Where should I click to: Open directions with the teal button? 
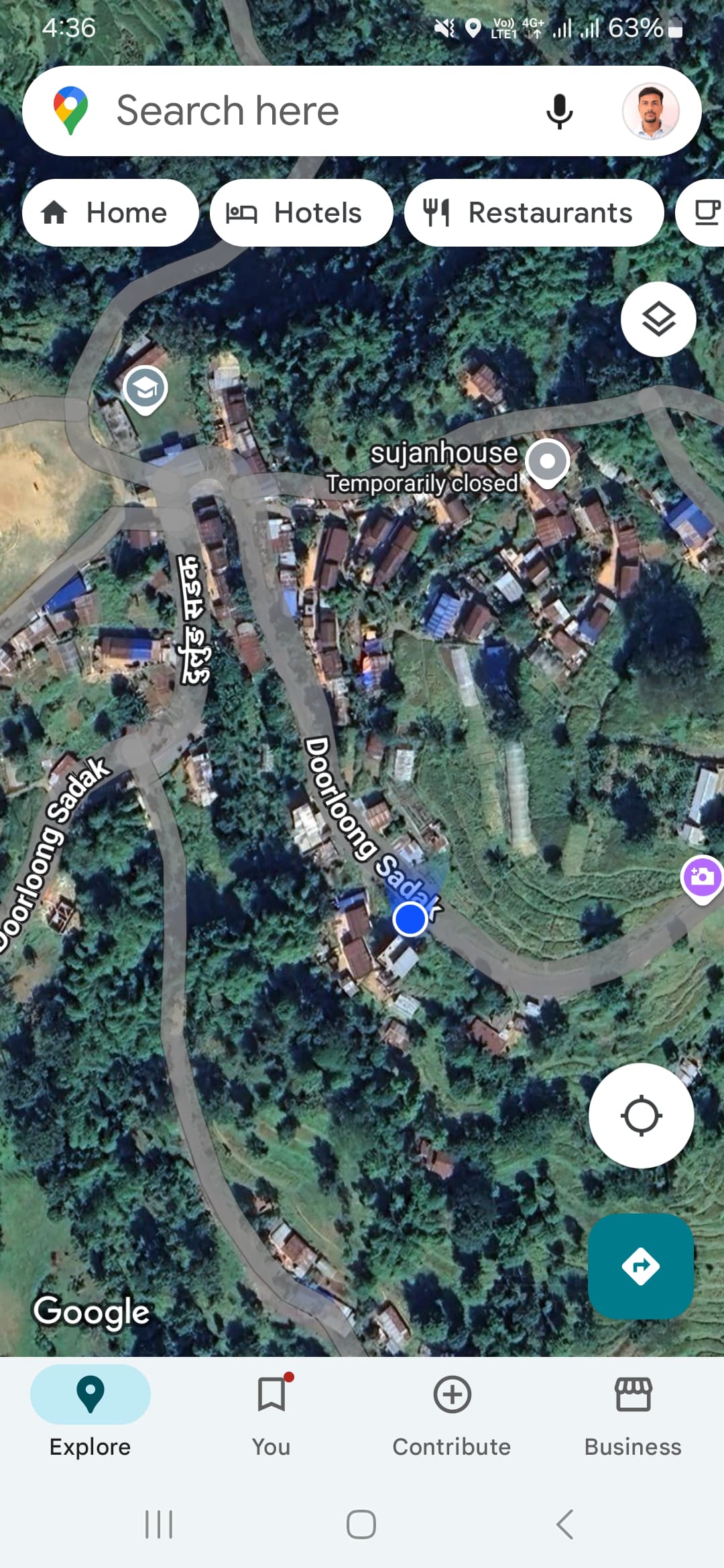pyautogui.click(x=641, y=1266)
